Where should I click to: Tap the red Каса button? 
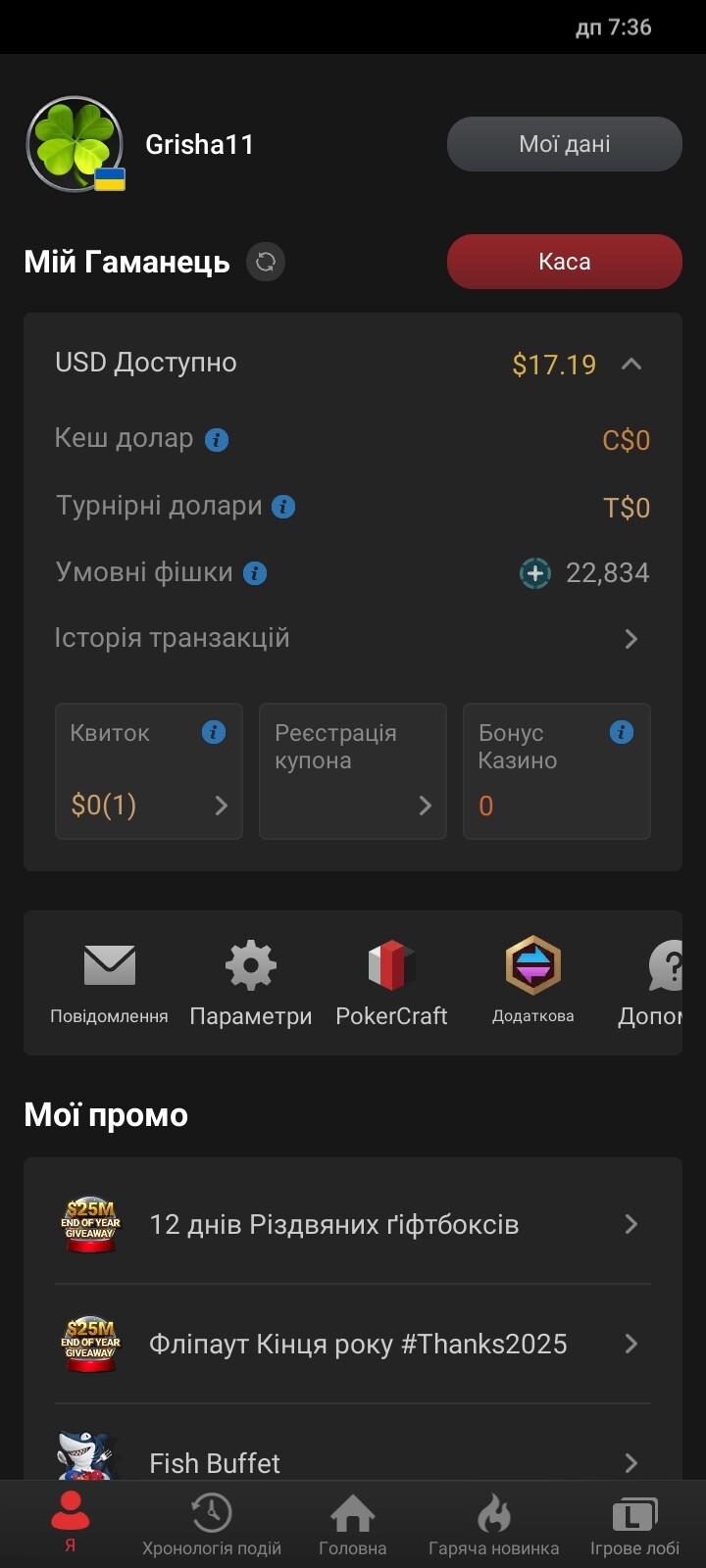point(564,262)
